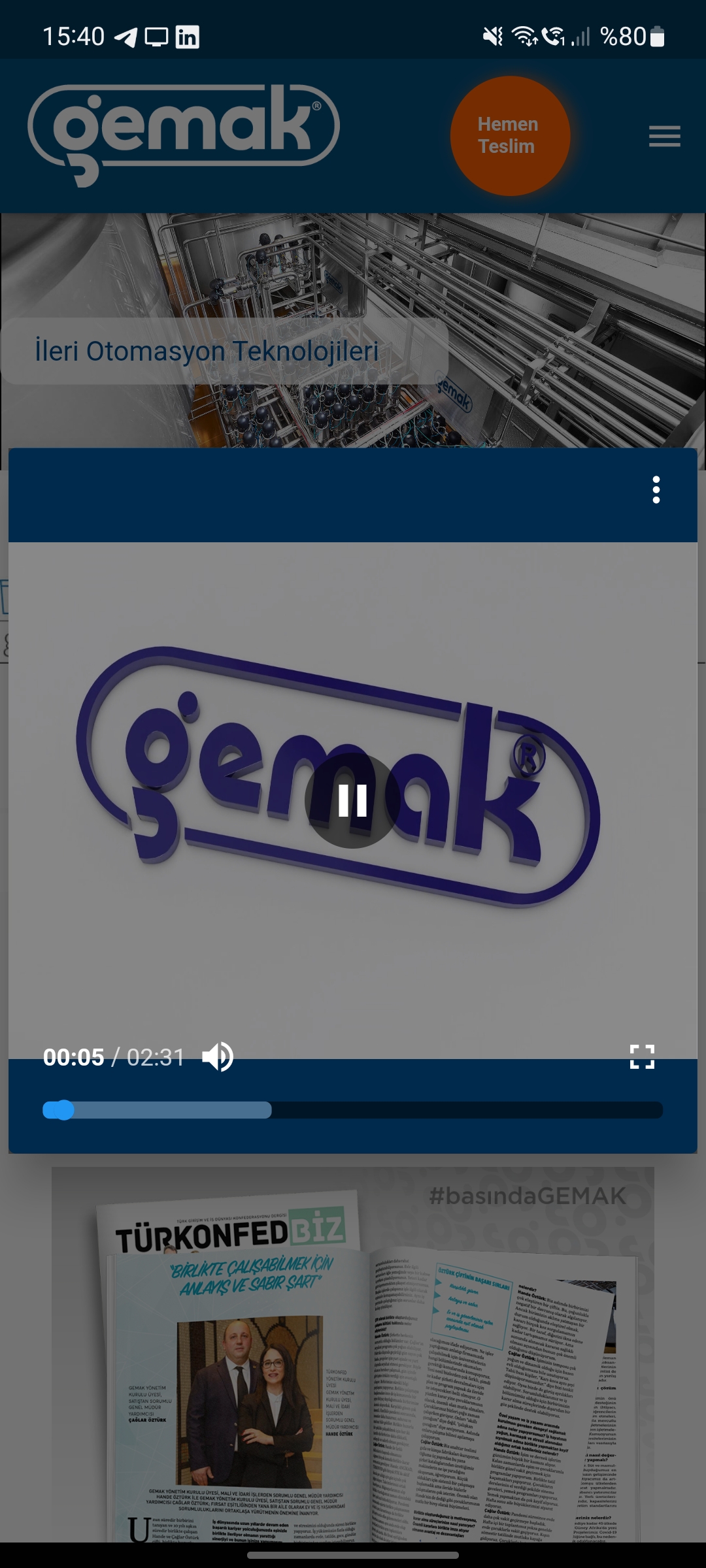The image size is (706, 1568).
Task: Mute the video sound
Action: [x=218, y=1056]
